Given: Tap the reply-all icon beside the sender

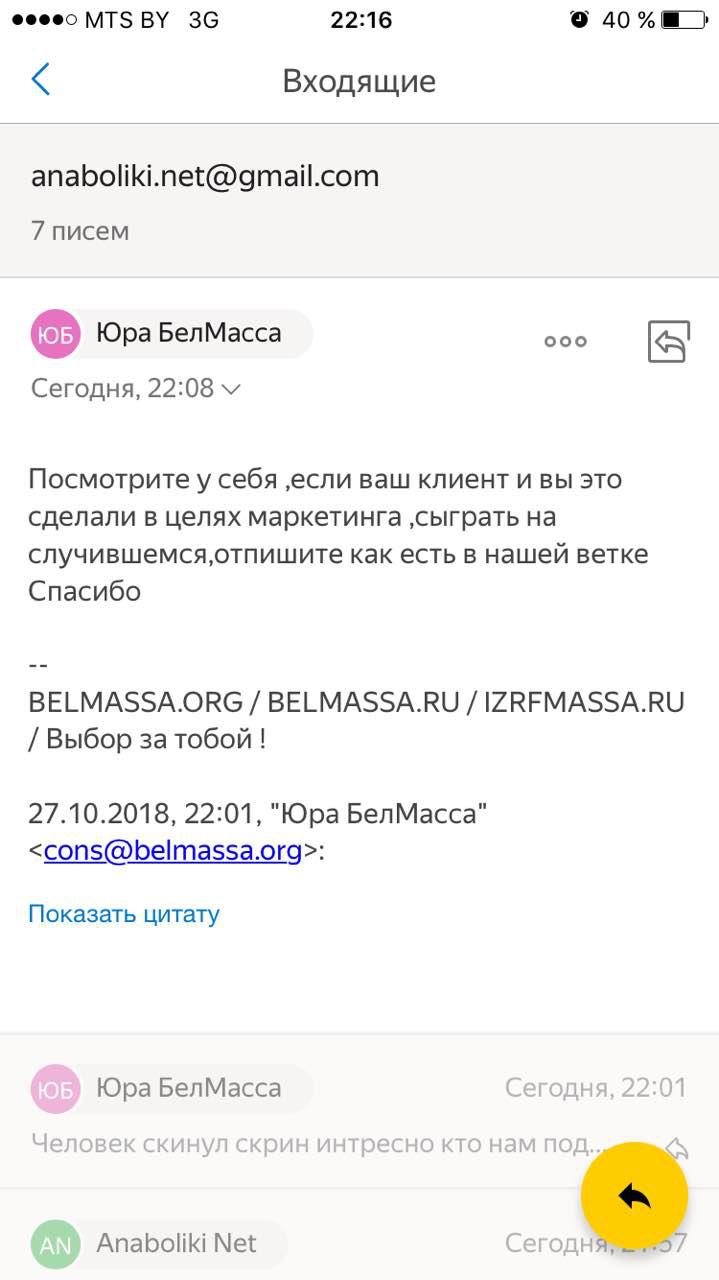Looking at the screenshot, I should pos(668,341).
